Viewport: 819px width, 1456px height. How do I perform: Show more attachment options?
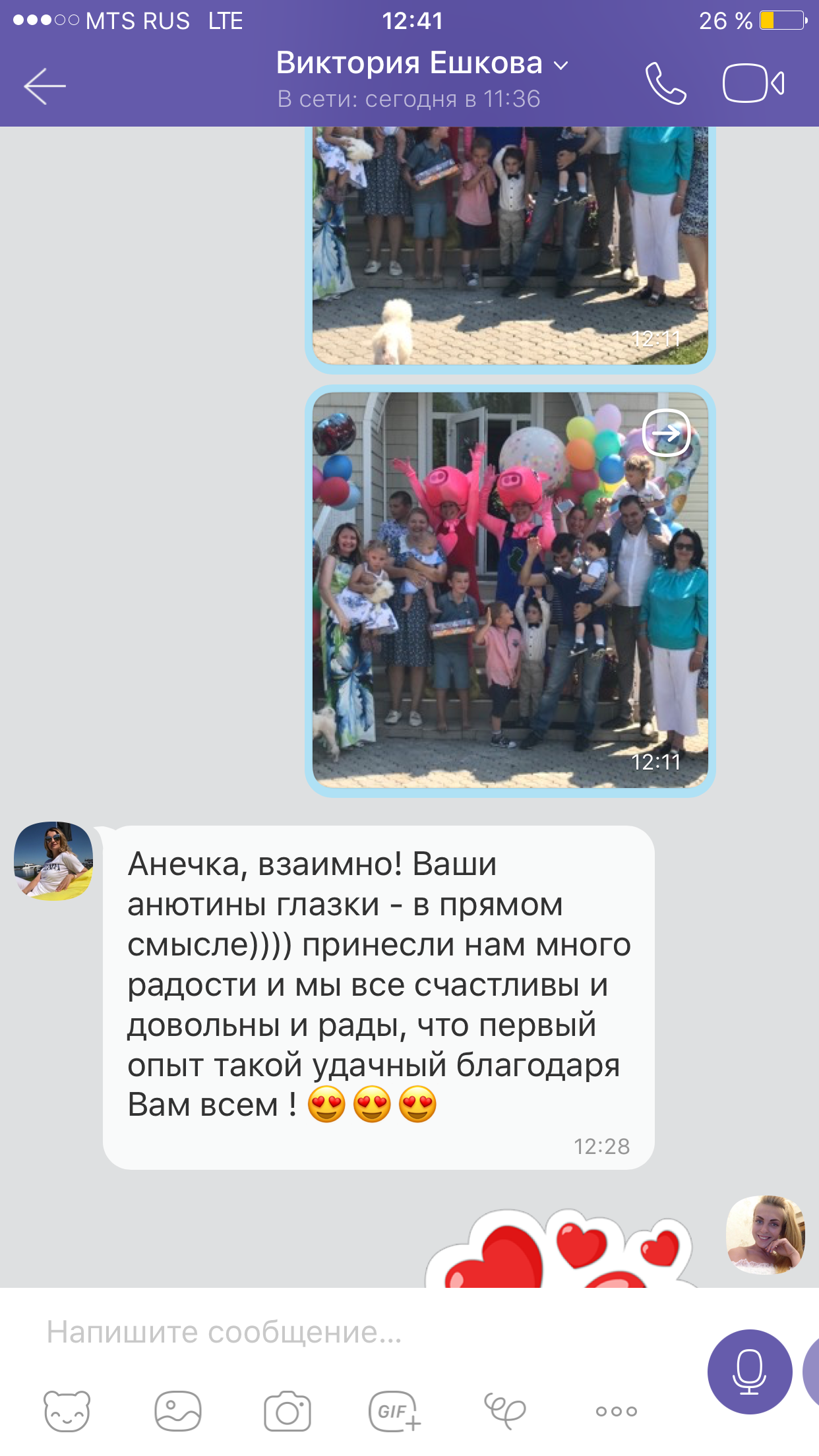(x=616, y=1411)
